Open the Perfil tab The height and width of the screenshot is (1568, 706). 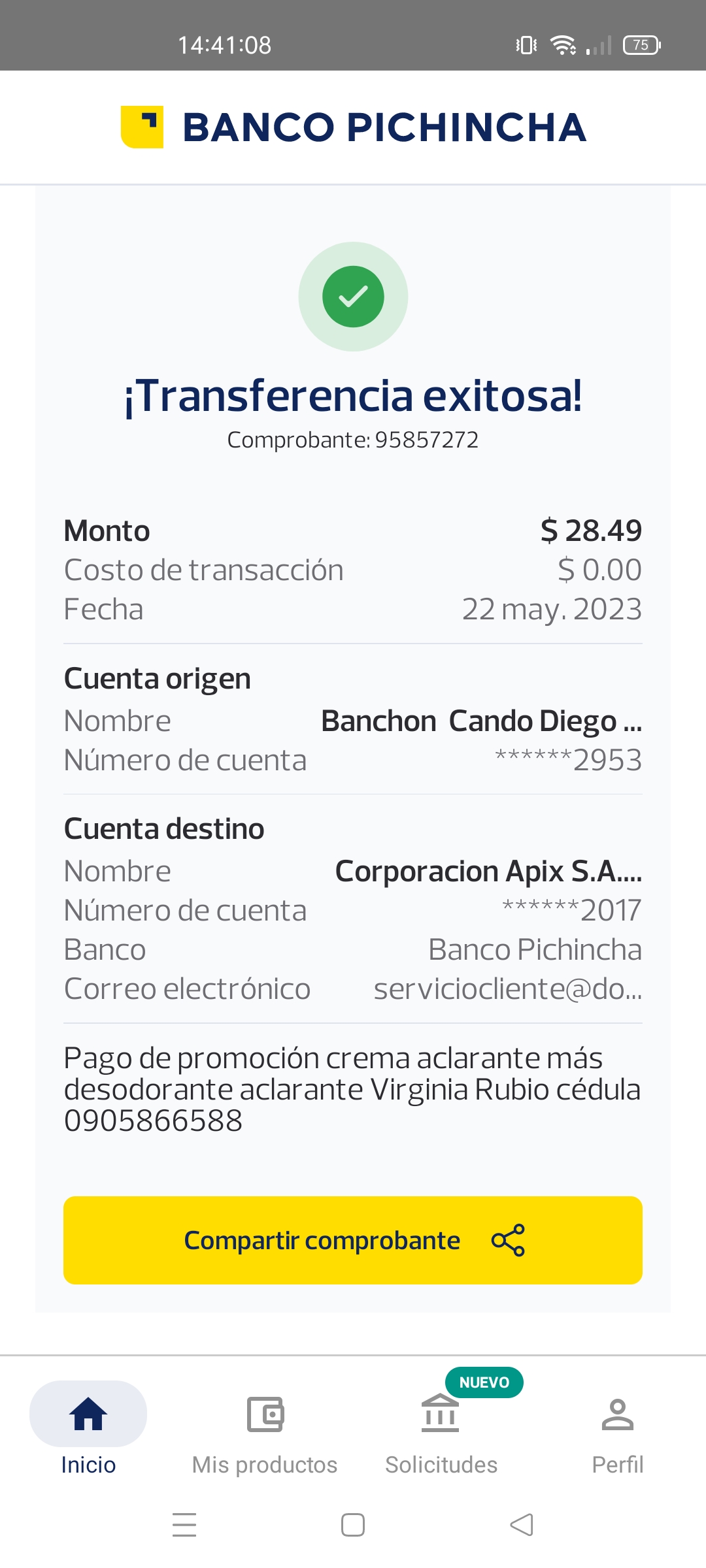[618, 1429]
